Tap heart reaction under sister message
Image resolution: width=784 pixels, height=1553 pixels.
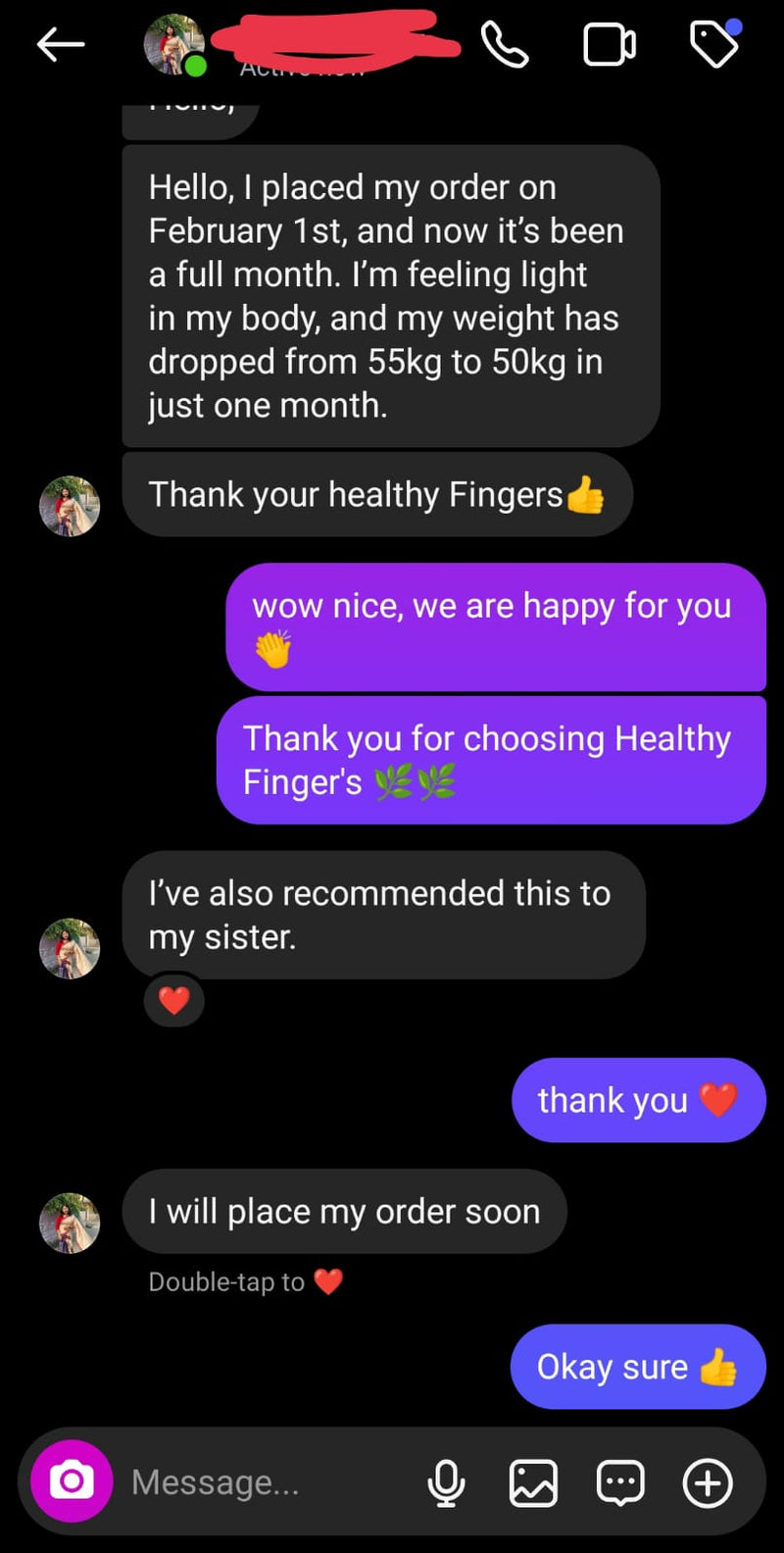[174, 1000]
